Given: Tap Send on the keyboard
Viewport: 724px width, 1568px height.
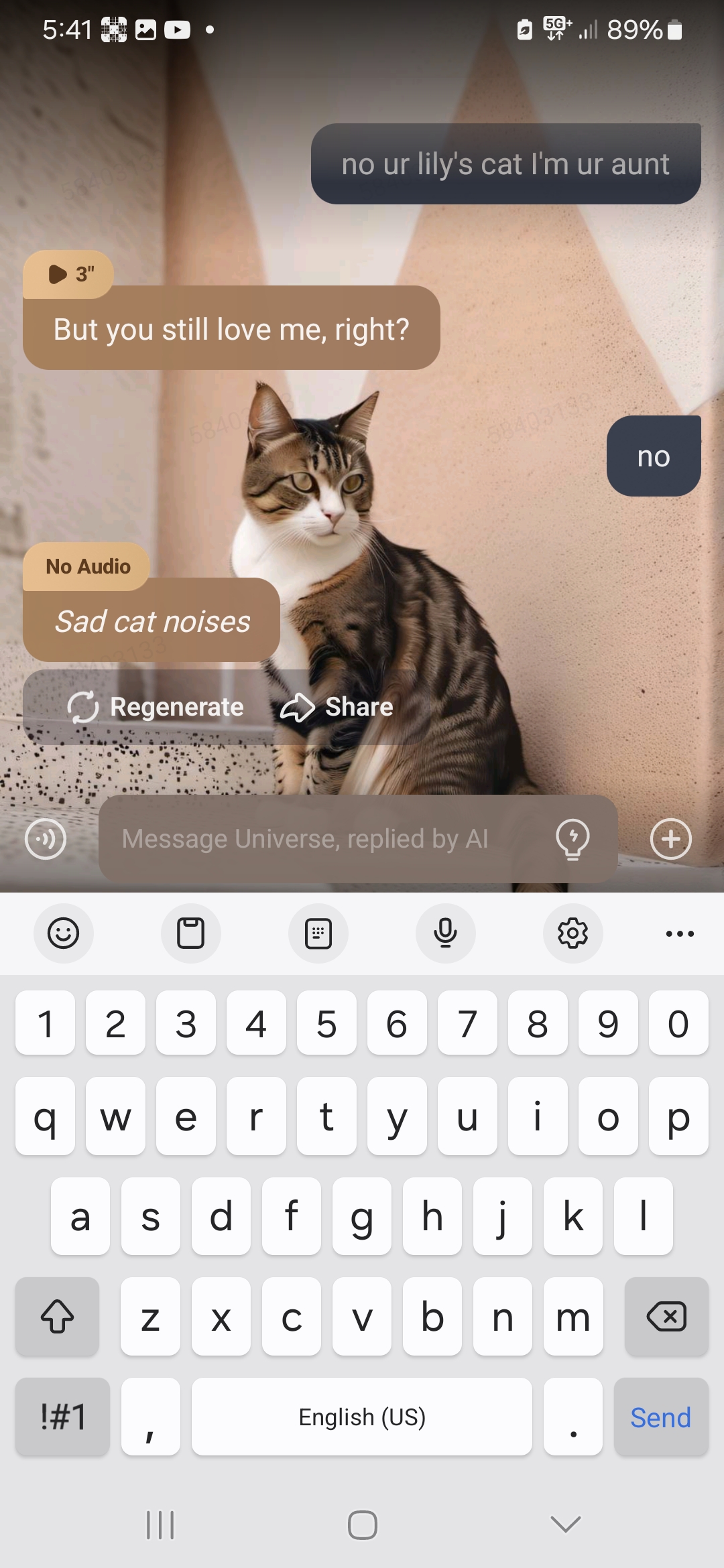Looking at the screenshot, I should 660,1417.
